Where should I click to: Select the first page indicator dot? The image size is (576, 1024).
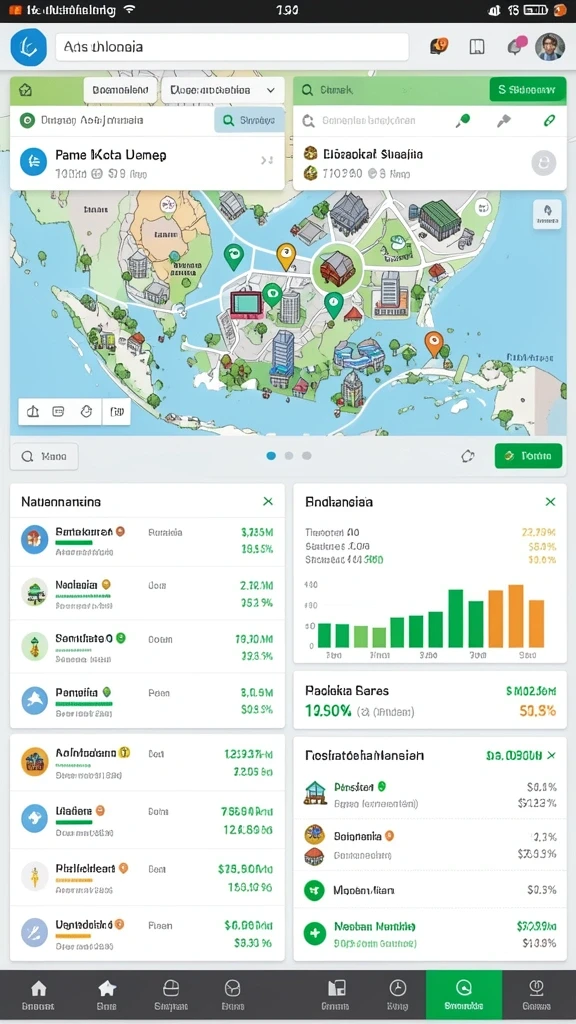pyautogui.click(x=271, y=456)
